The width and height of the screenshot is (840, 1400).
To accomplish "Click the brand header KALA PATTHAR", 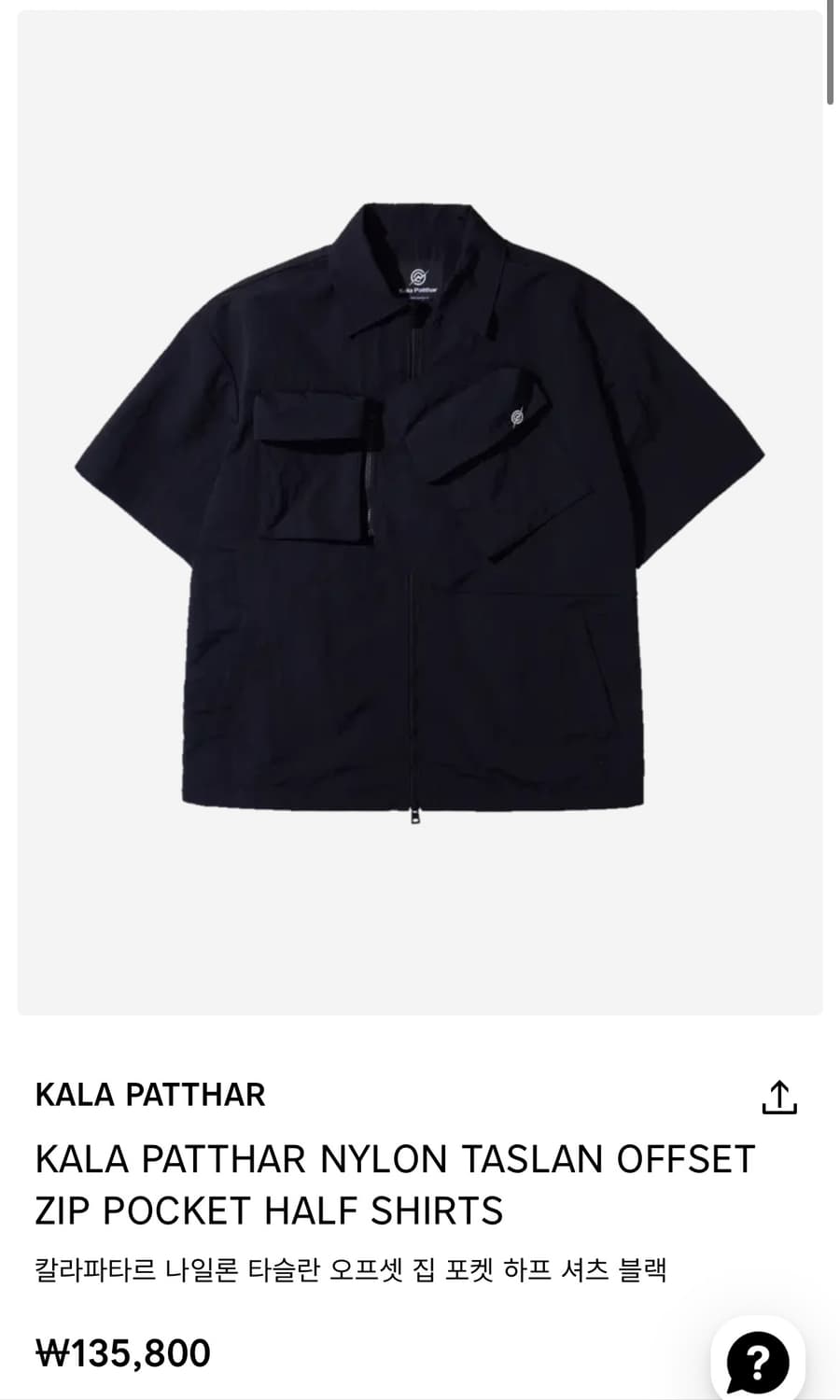I will click(151, 1096).
